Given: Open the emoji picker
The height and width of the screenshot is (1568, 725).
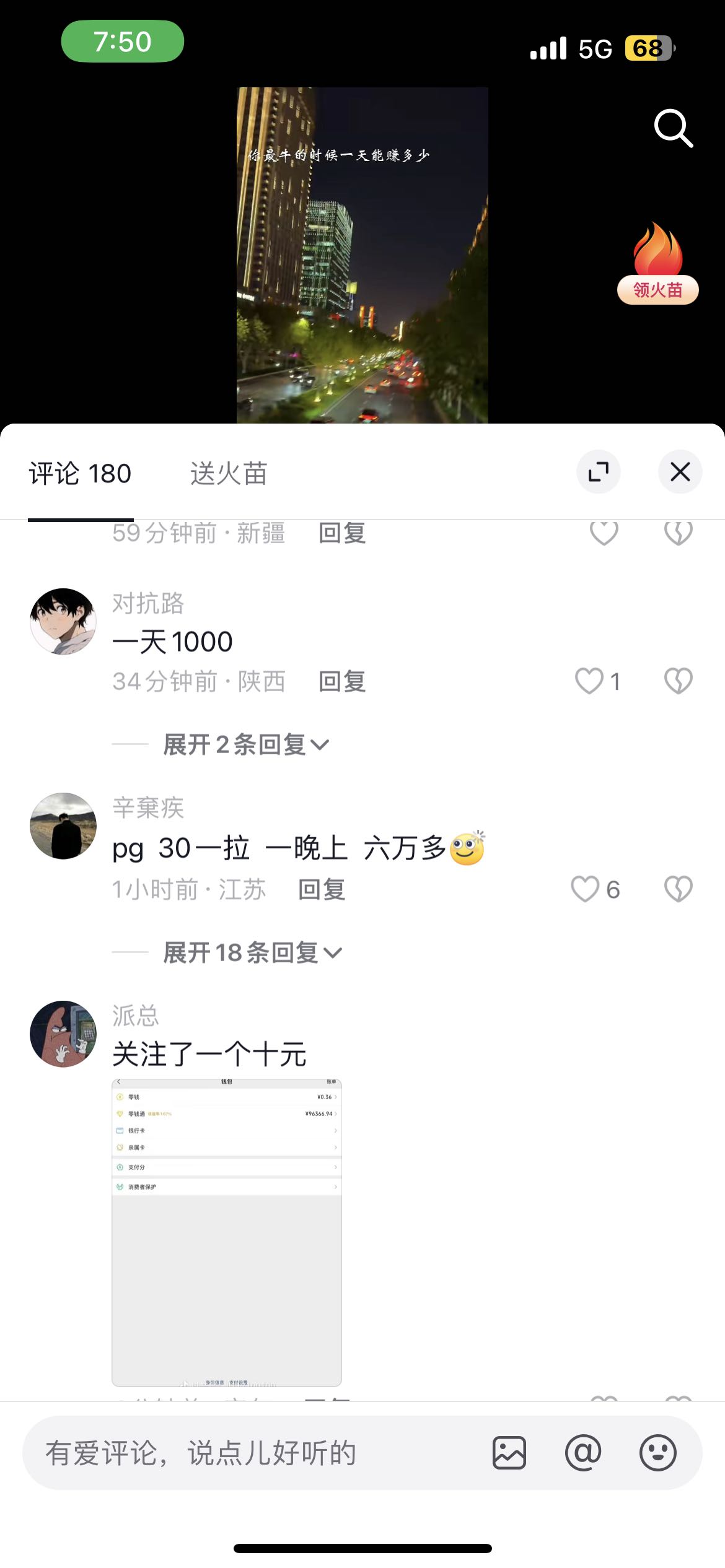Looking at the screenshot, I should (657, 1453).
